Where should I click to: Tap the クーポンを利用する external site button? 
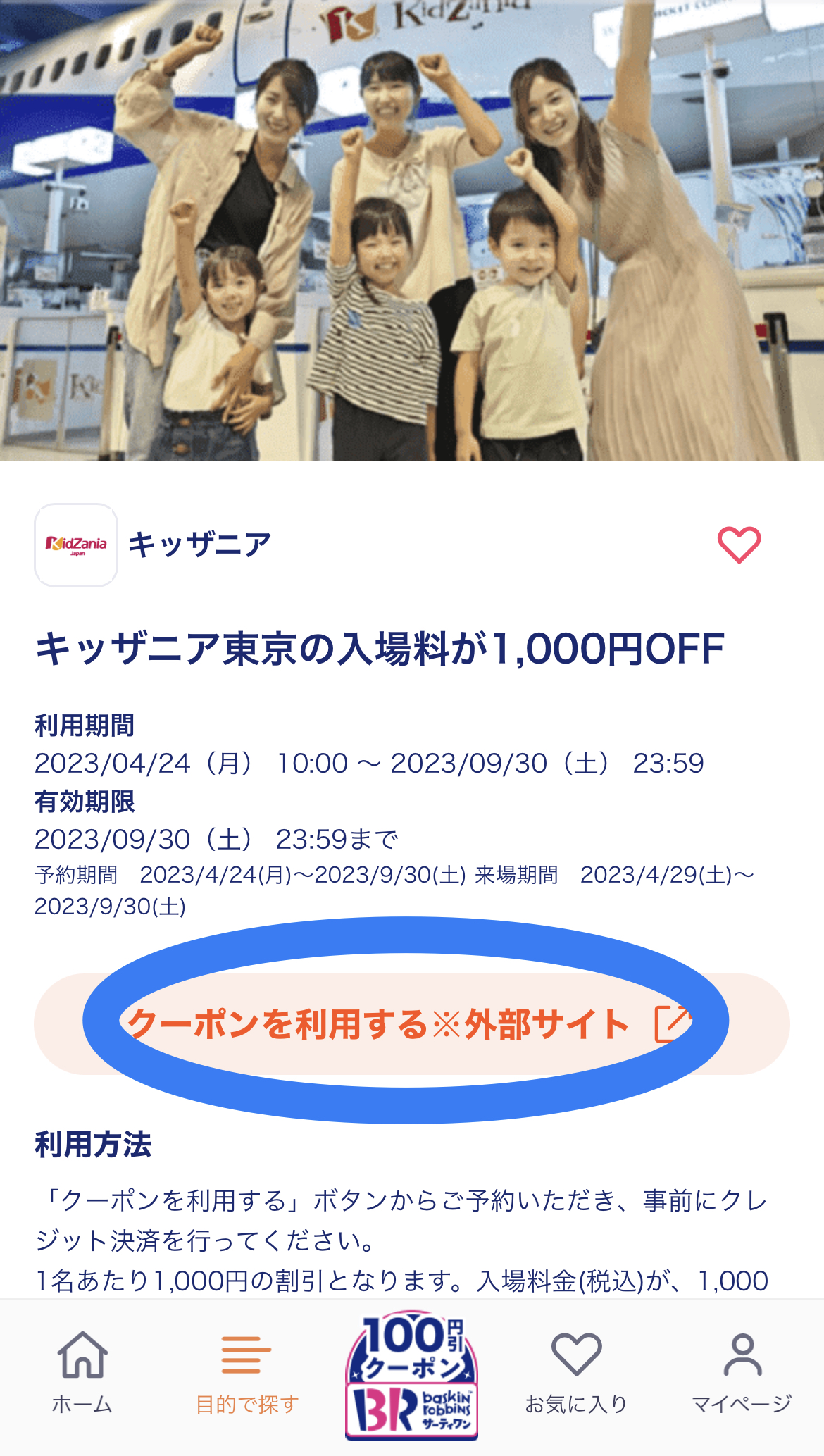pyautogui.click(x=411, y=1024)
